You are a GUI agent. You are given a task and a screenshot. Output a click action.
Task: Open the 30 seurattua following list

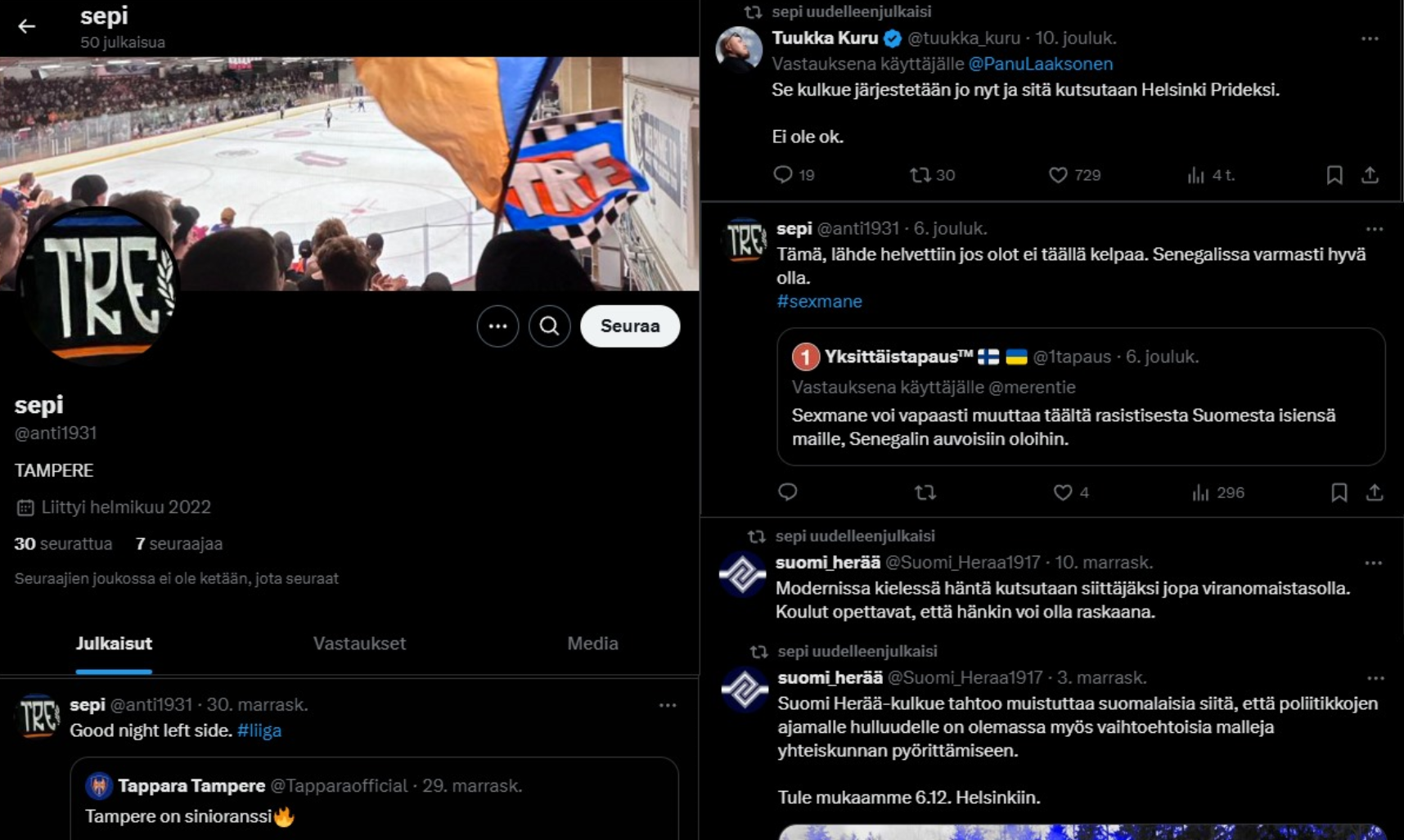click(x=63, y=544)
